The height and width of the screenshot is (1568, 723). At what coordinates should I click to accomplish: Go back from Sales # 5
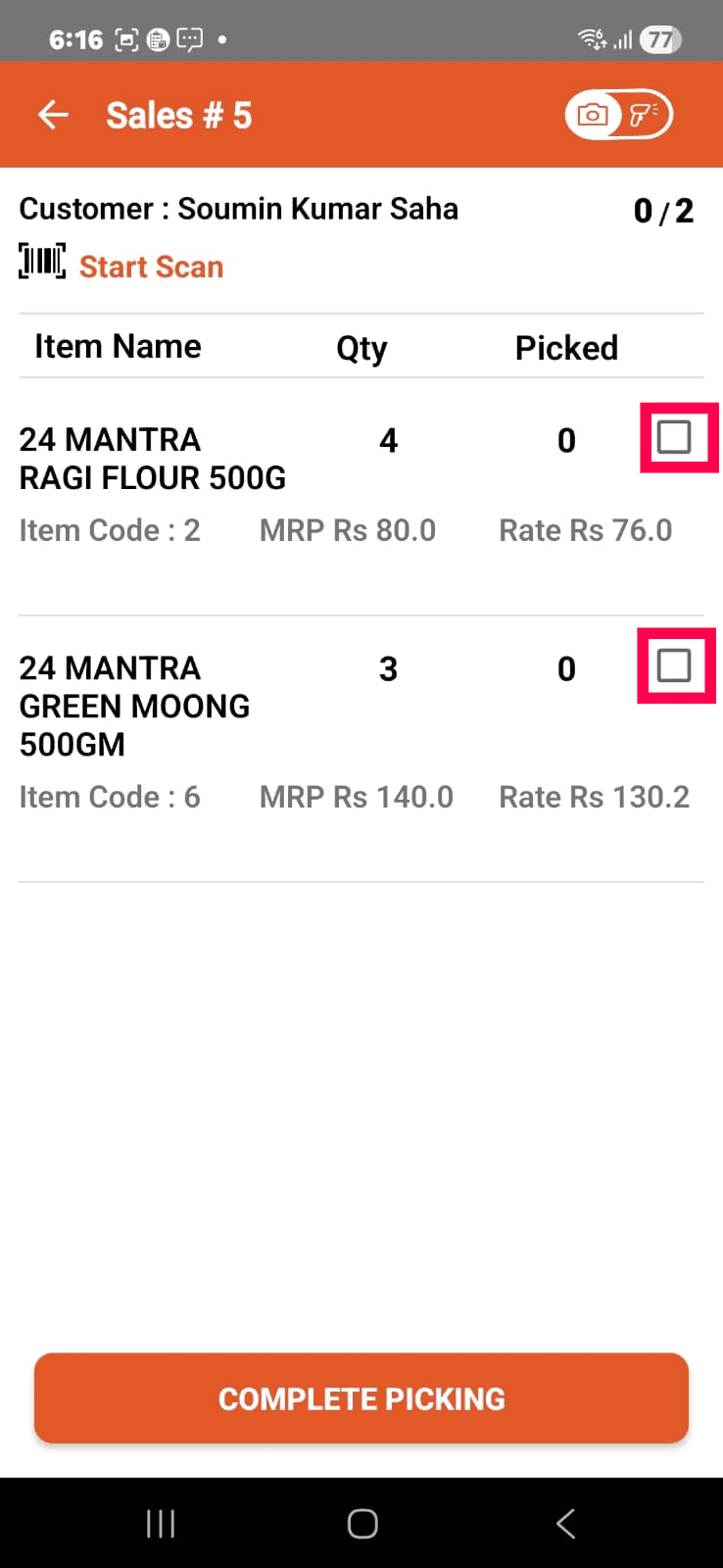(x=53, y=116)
